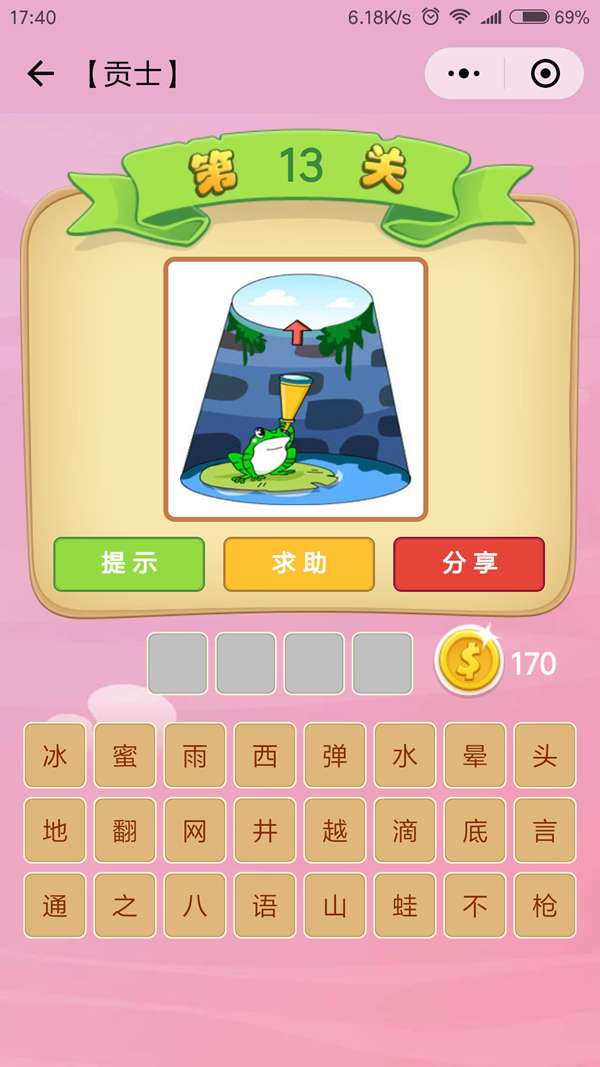Tap the character tile 枪
This screenshot has height=1067, width=600.
(x=545, y=905)
